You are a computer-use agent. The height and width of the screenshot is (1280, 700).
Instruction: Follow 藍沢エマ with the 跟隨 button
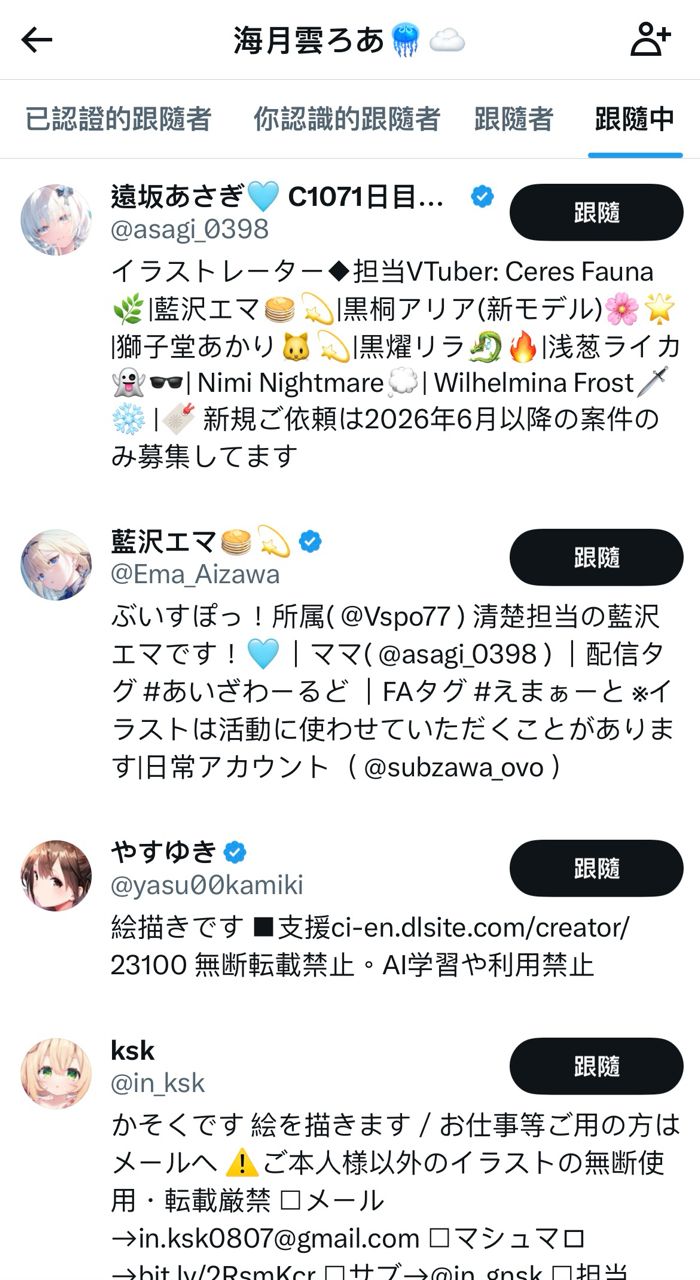pos(596,557)
